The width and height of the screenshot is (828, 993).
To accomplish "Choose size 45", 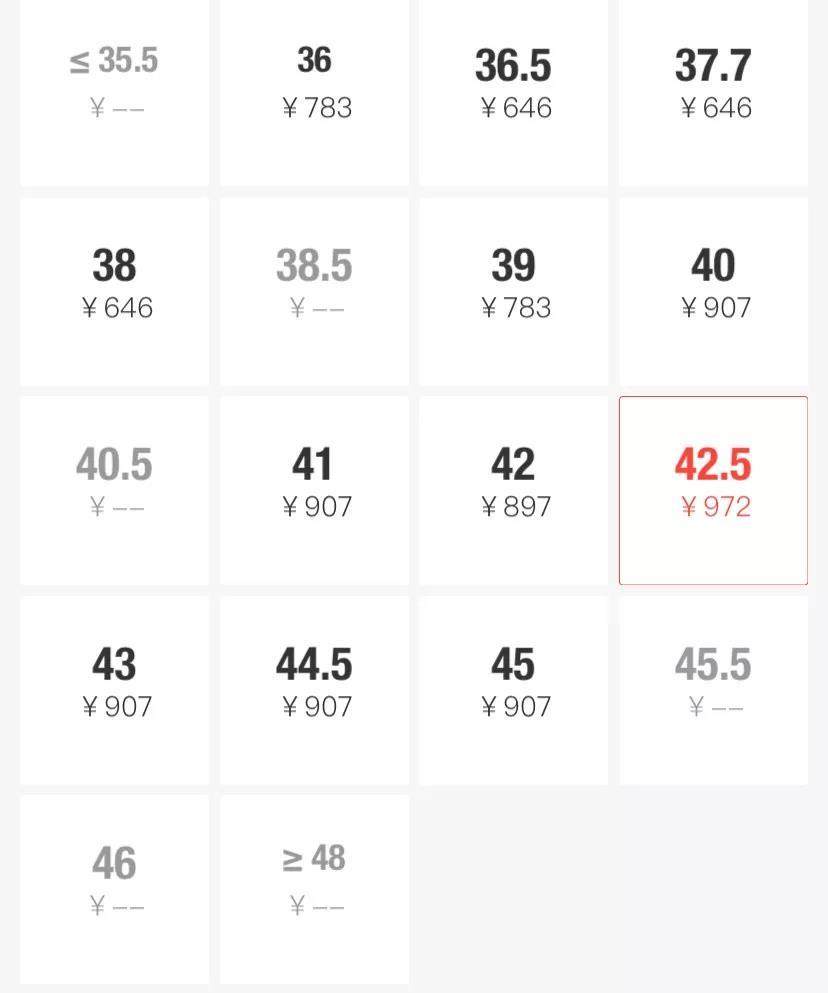I will click(513, 690).
